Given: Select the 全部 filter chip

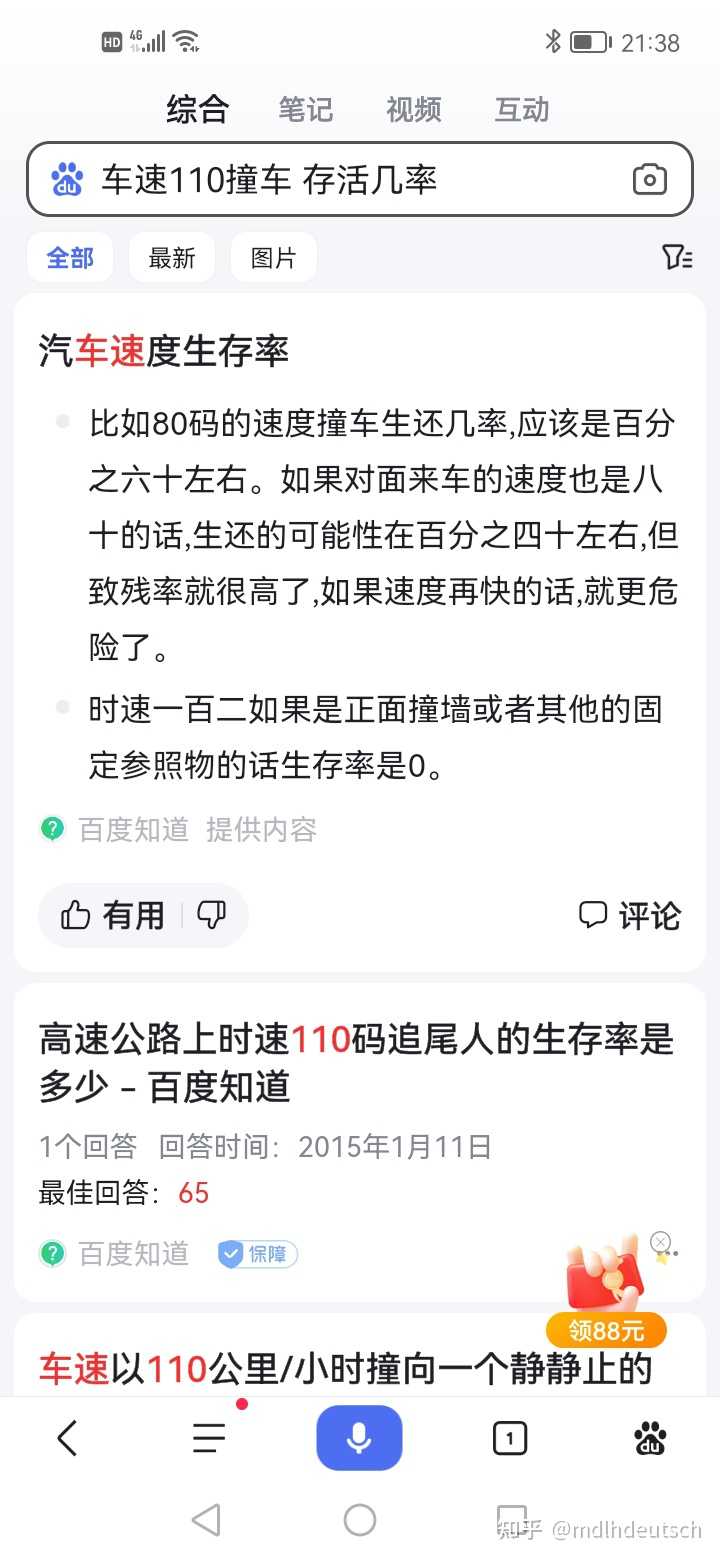Looking at the screenshot, I should (x=70, y=258).
